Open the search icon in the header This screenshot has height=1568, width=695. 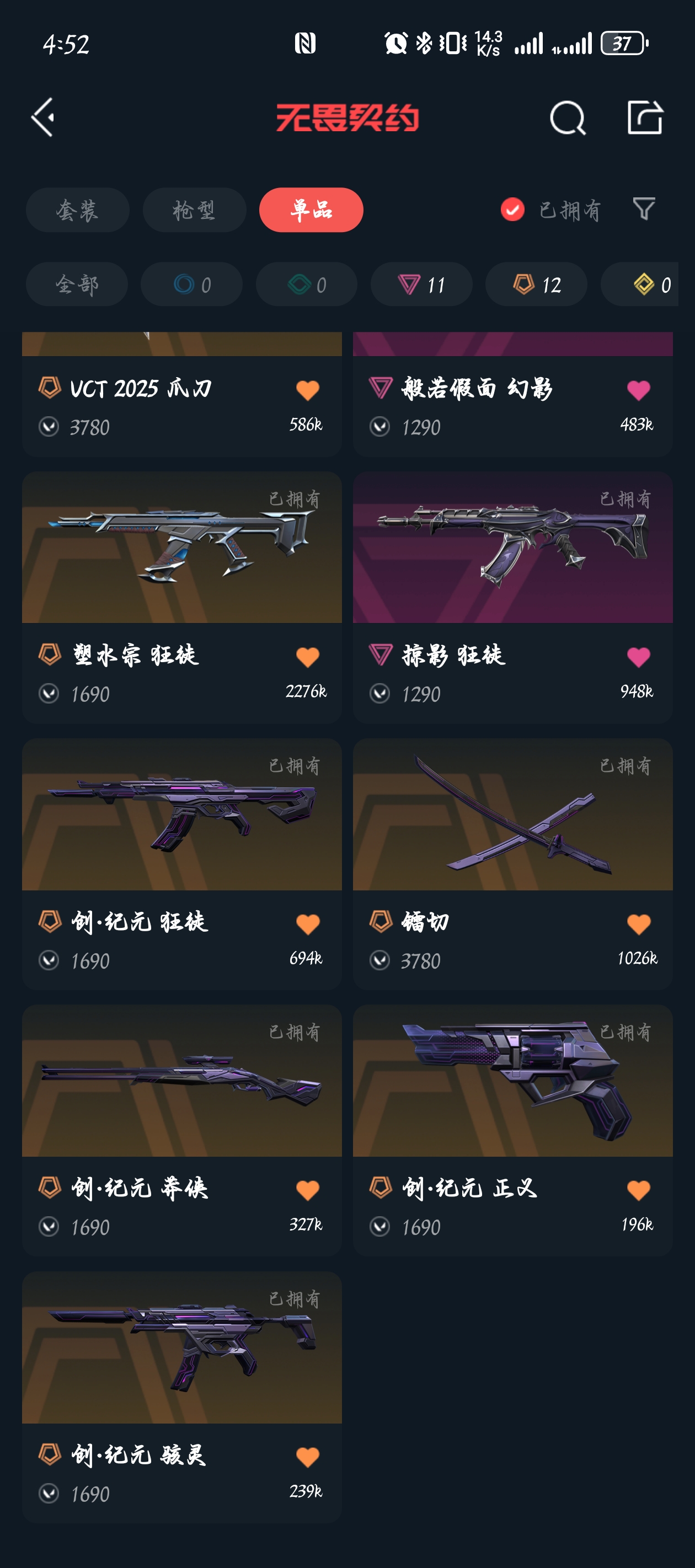pyautogui.click(x=567, y=117)
